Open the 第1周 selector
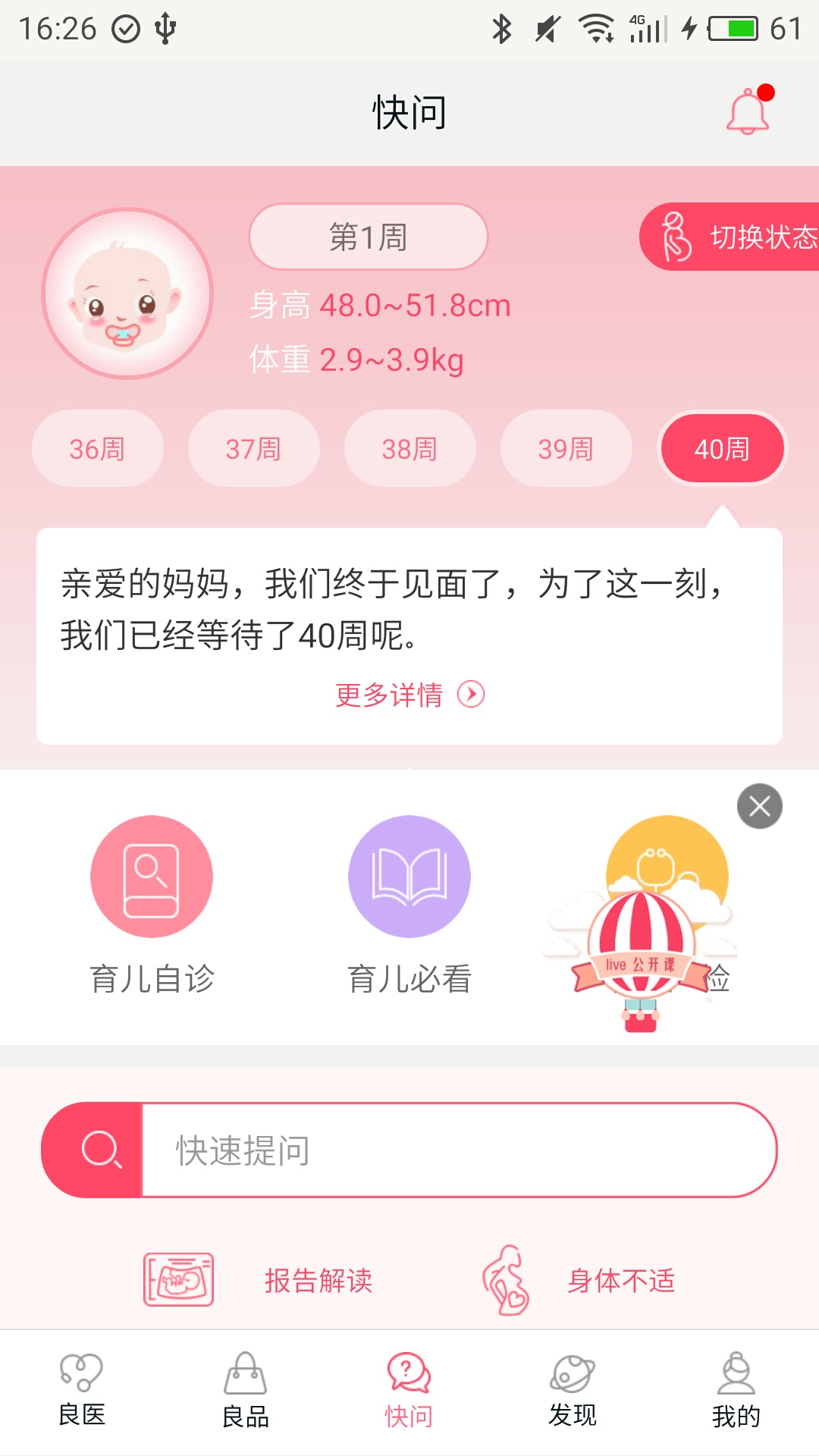 click(368, 237)
